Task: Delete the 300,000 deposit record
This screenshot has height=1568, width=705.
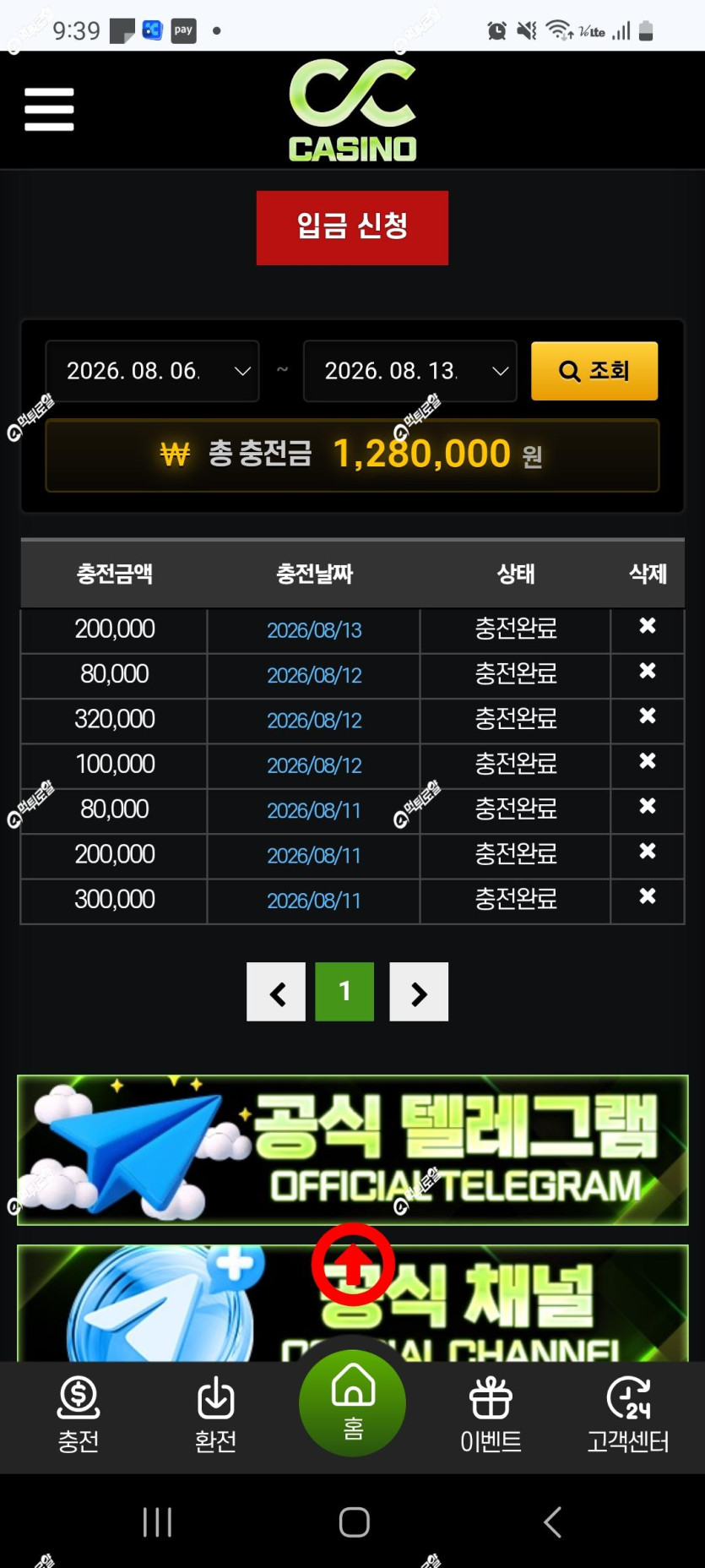Action: pos(648,896)
